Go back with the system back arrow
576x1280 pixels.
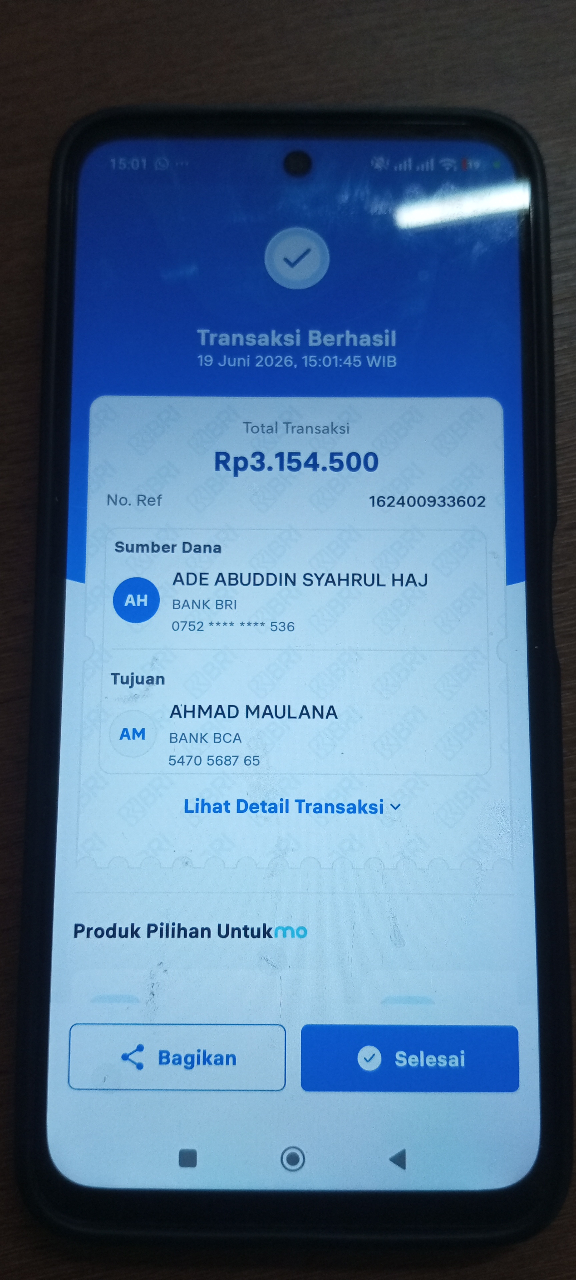pos(397,1159)
